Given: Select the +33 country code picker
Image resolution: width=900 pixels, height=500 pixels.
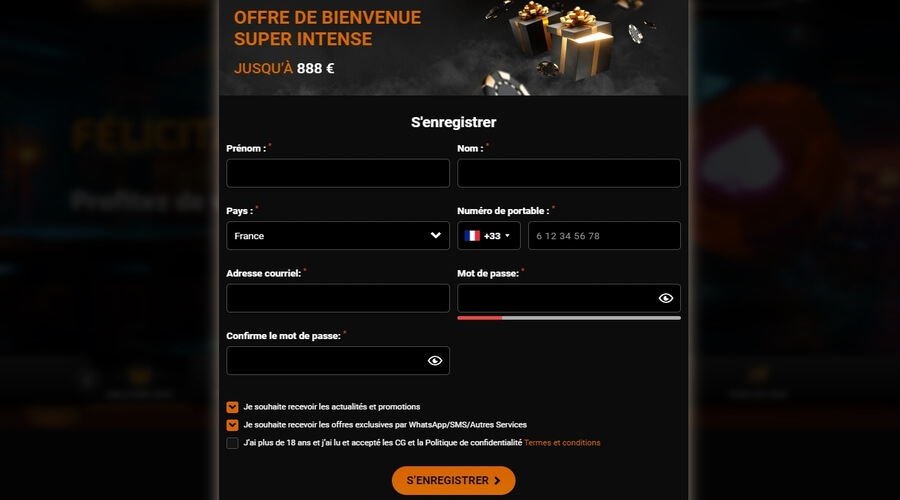Looking at the screenshot, I should [488, 236].
